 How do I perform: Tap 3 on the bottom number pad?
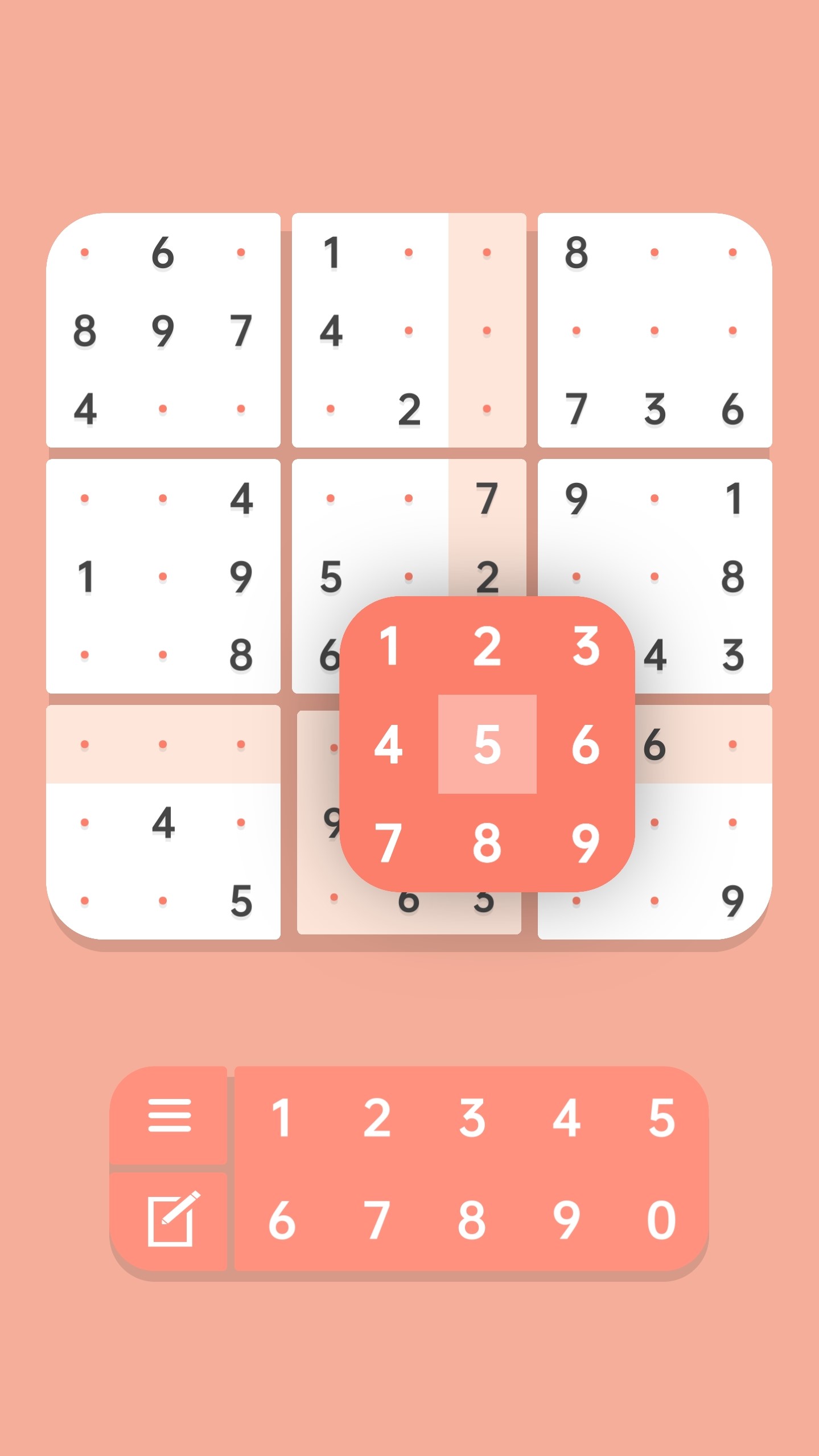coord(472,1118)
